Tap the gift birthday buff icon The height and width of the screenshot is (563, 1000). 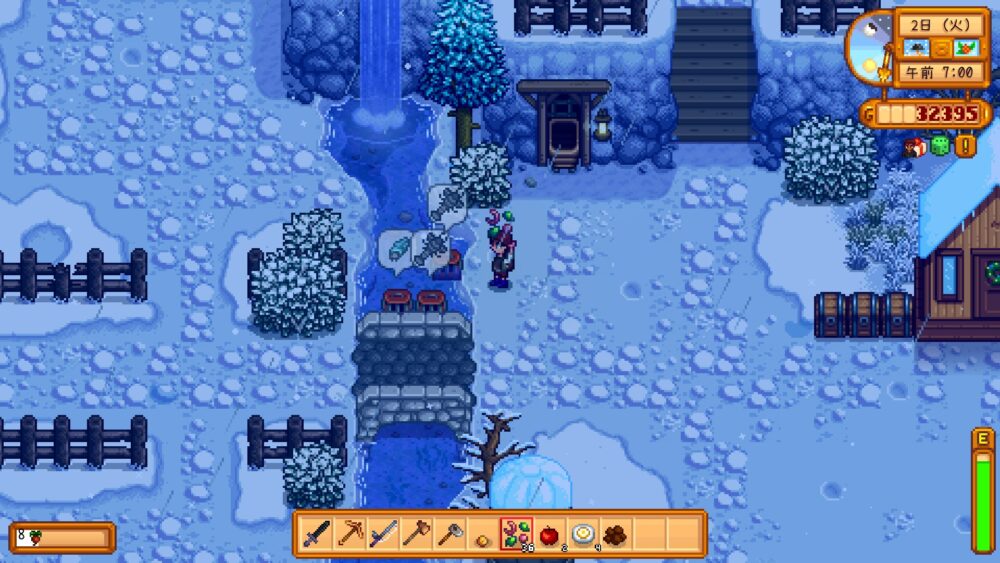pos(915,147)
